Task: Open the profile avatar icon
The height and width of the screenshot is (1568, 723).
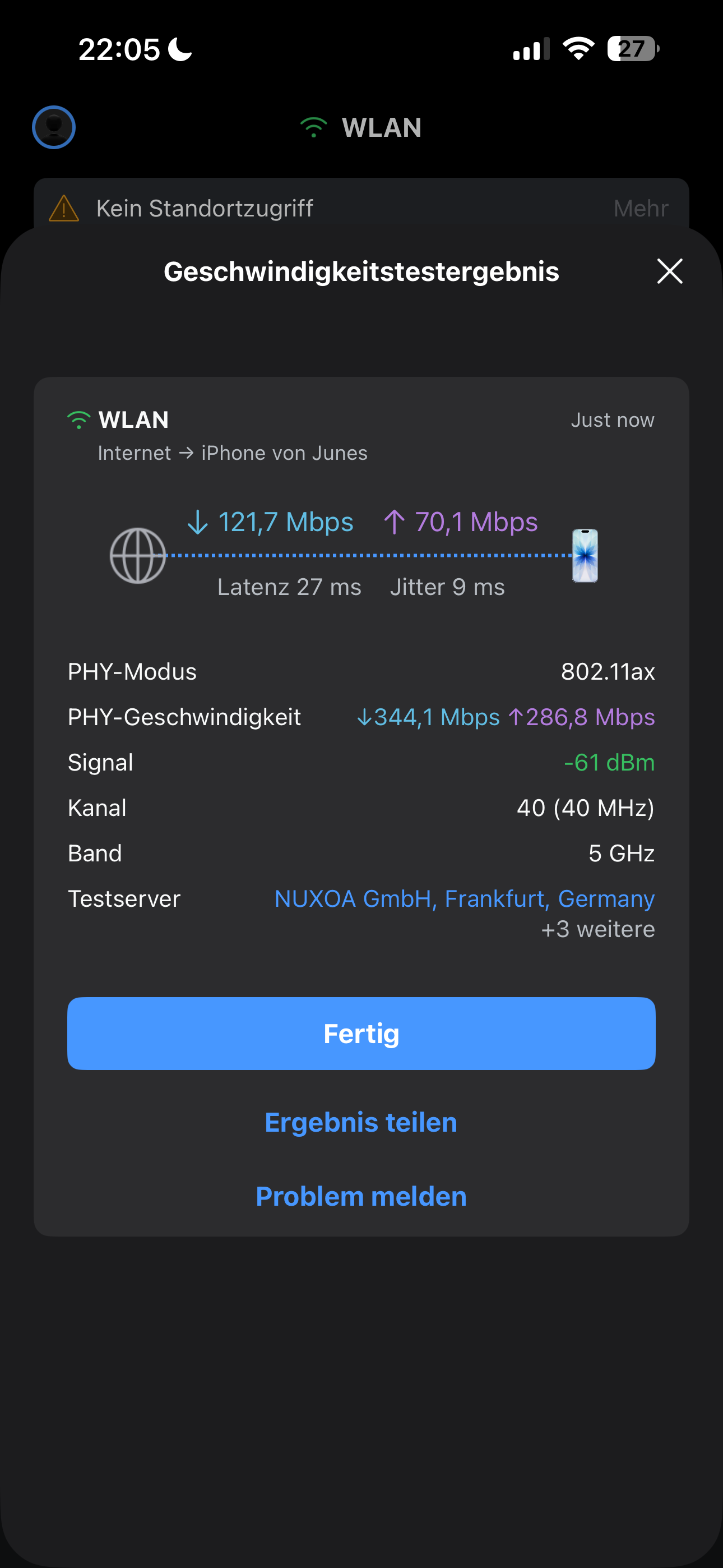Action: coord(54,127)
